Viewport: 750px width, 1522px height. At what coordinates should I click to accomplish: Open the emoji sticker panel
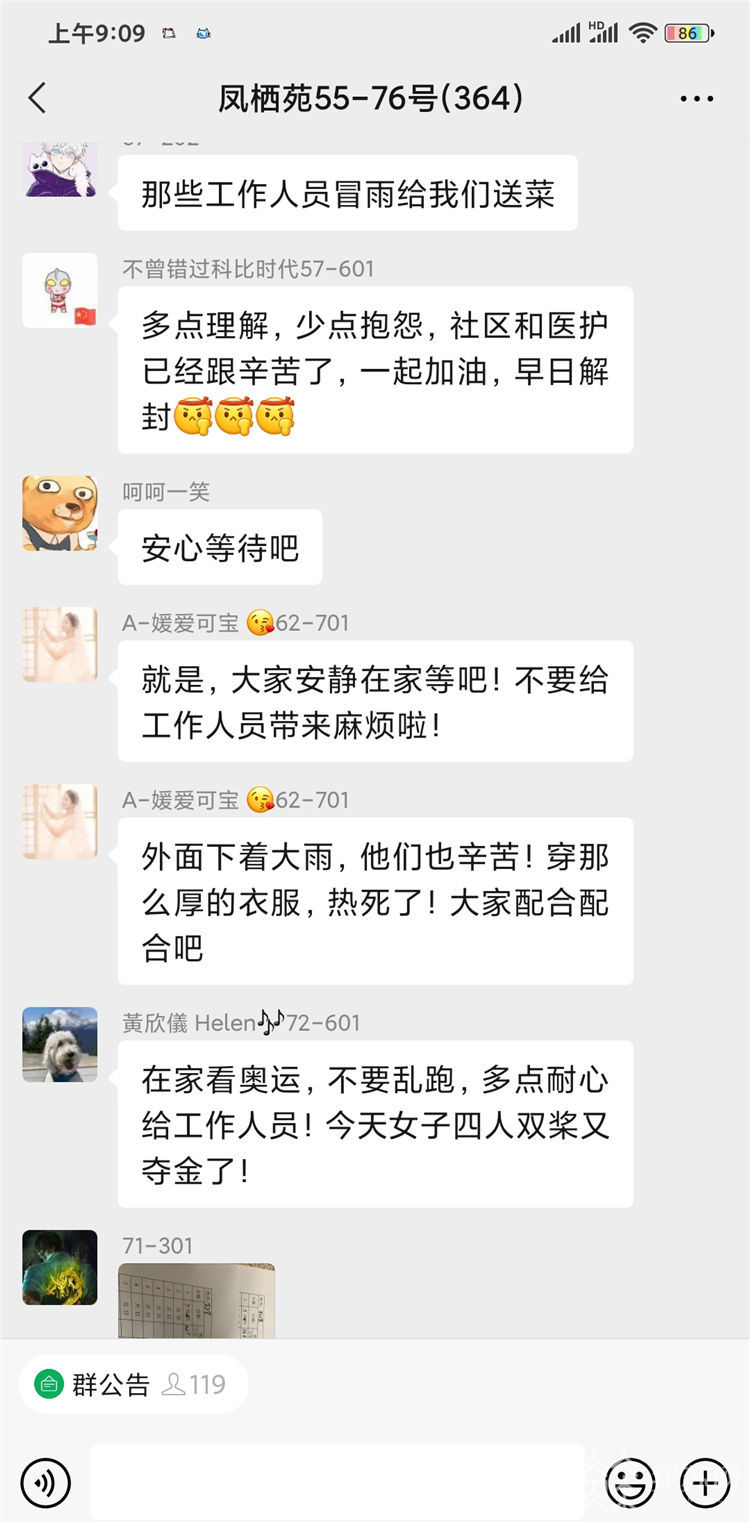630,1482
